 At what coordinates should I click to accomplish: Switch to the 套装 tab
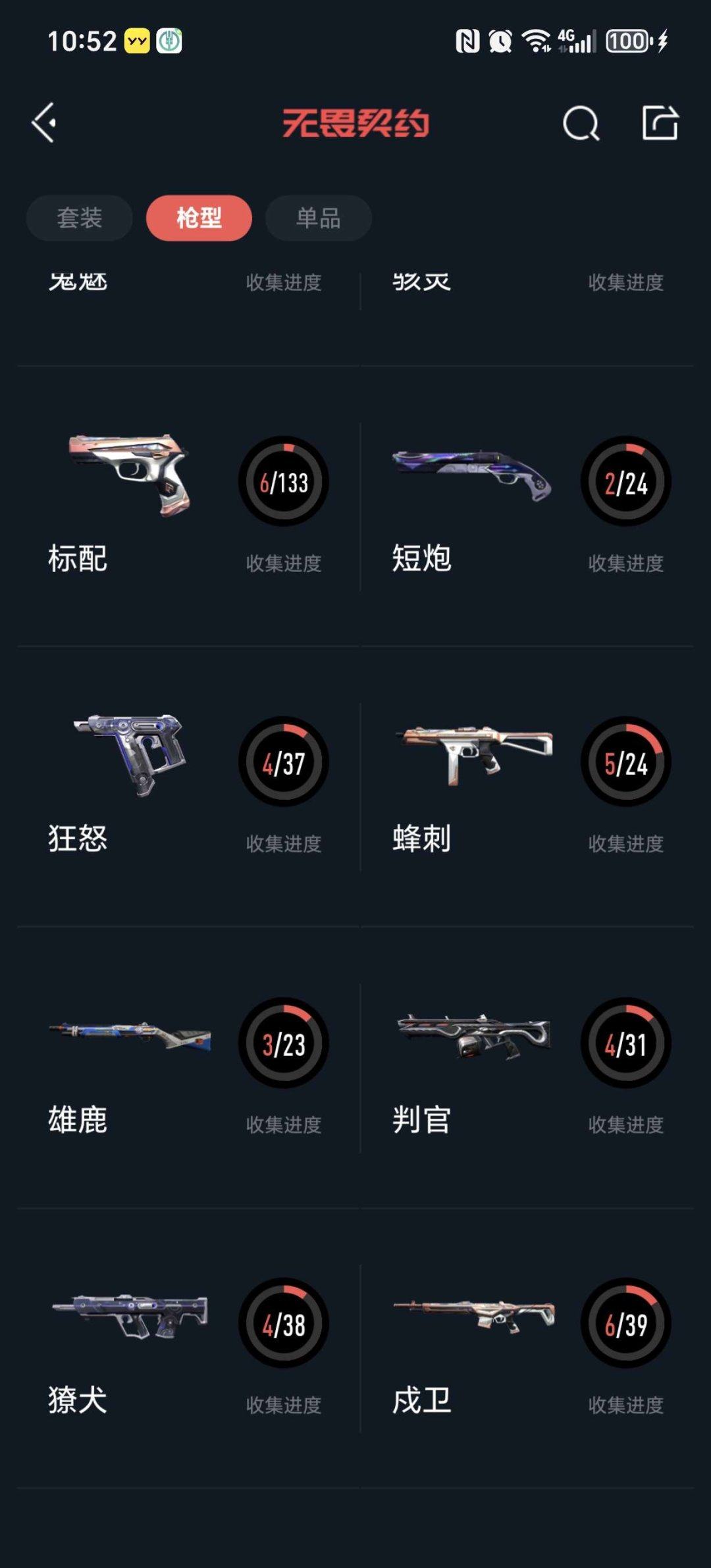(78, 217)
